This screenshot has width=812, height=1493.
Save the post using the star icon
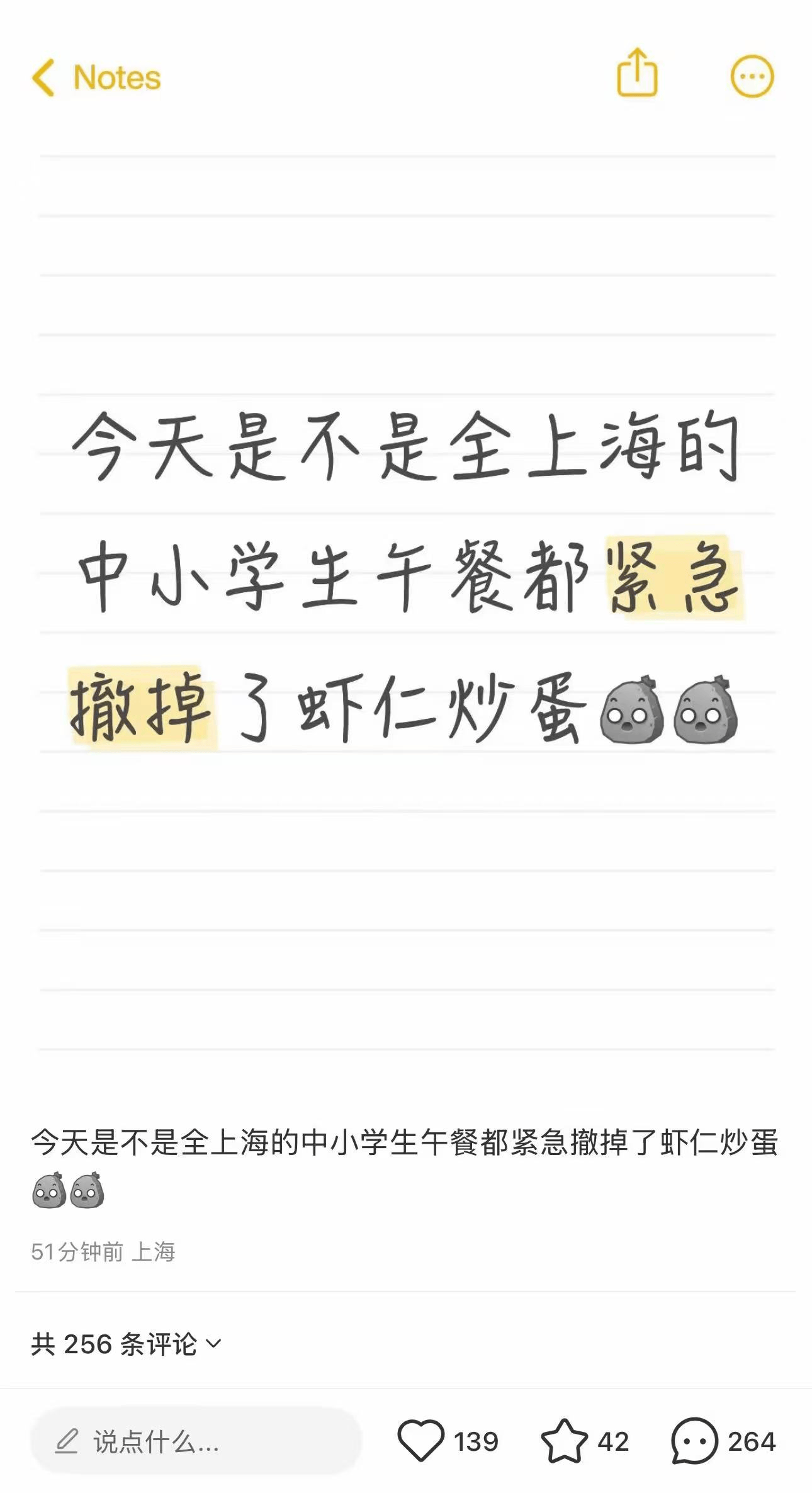point(564,1441)
